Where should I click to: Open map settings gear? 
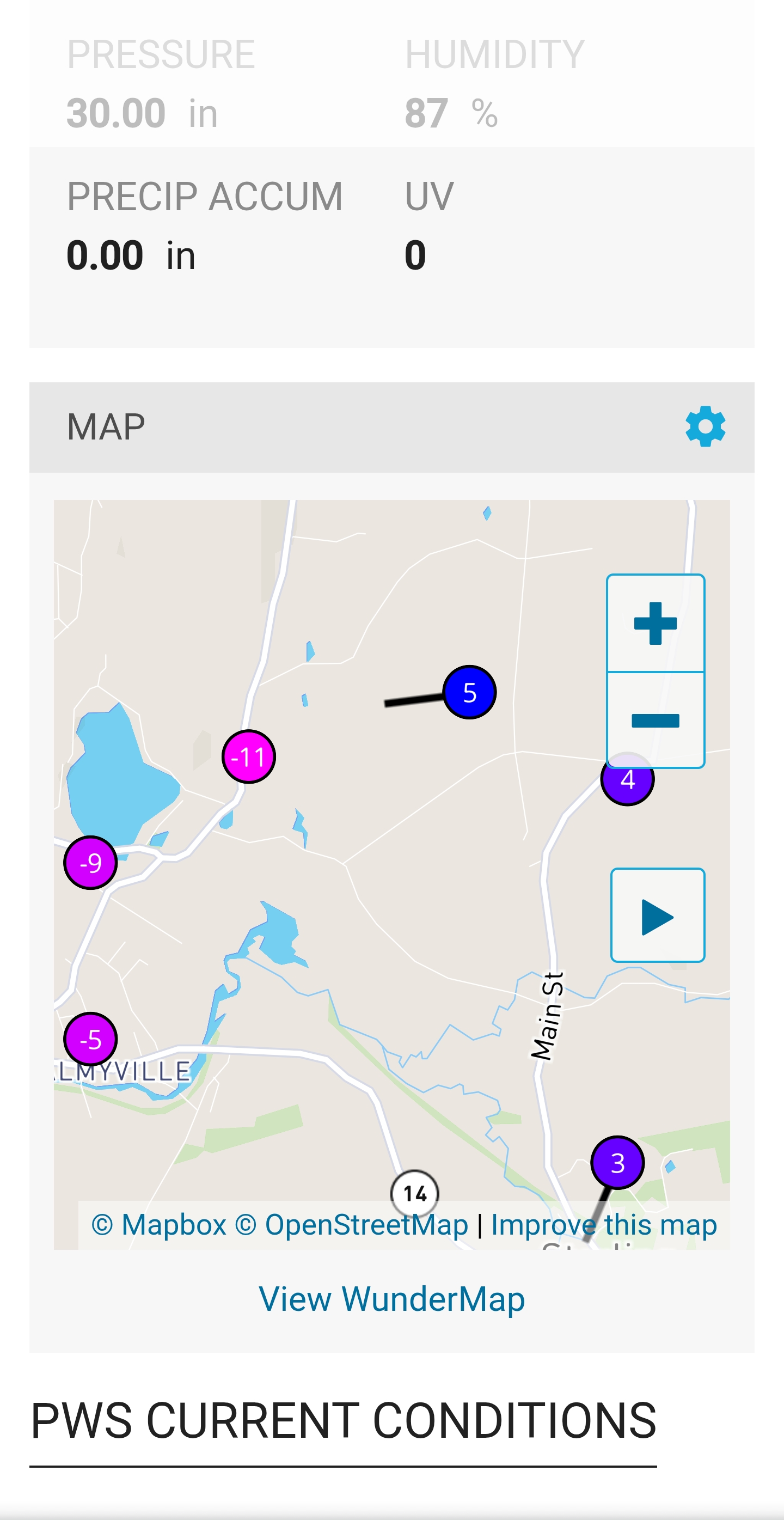(705, 426)
